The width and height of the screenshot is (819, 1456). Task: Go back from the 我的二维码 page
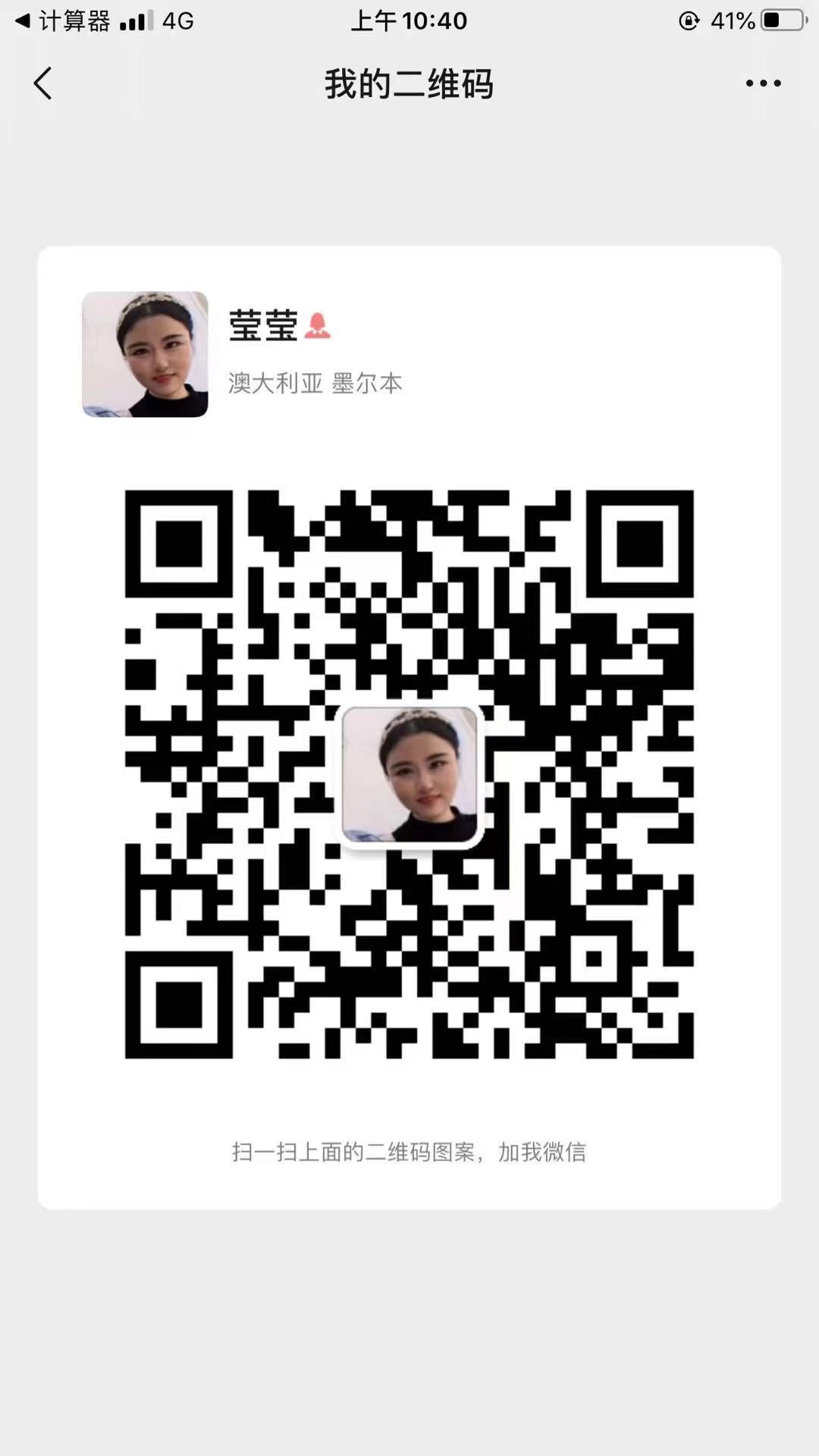coord(43,83)
